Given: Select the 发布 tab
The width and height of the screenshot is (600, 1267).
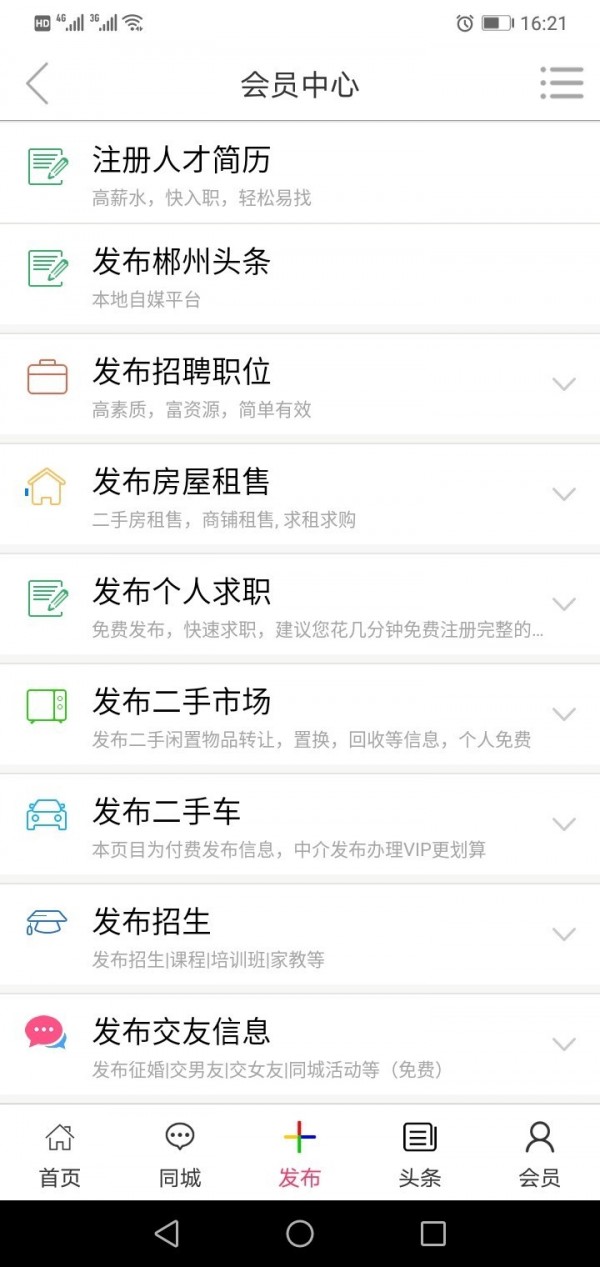Looking at the screenshot, I should pos(300,1154).
